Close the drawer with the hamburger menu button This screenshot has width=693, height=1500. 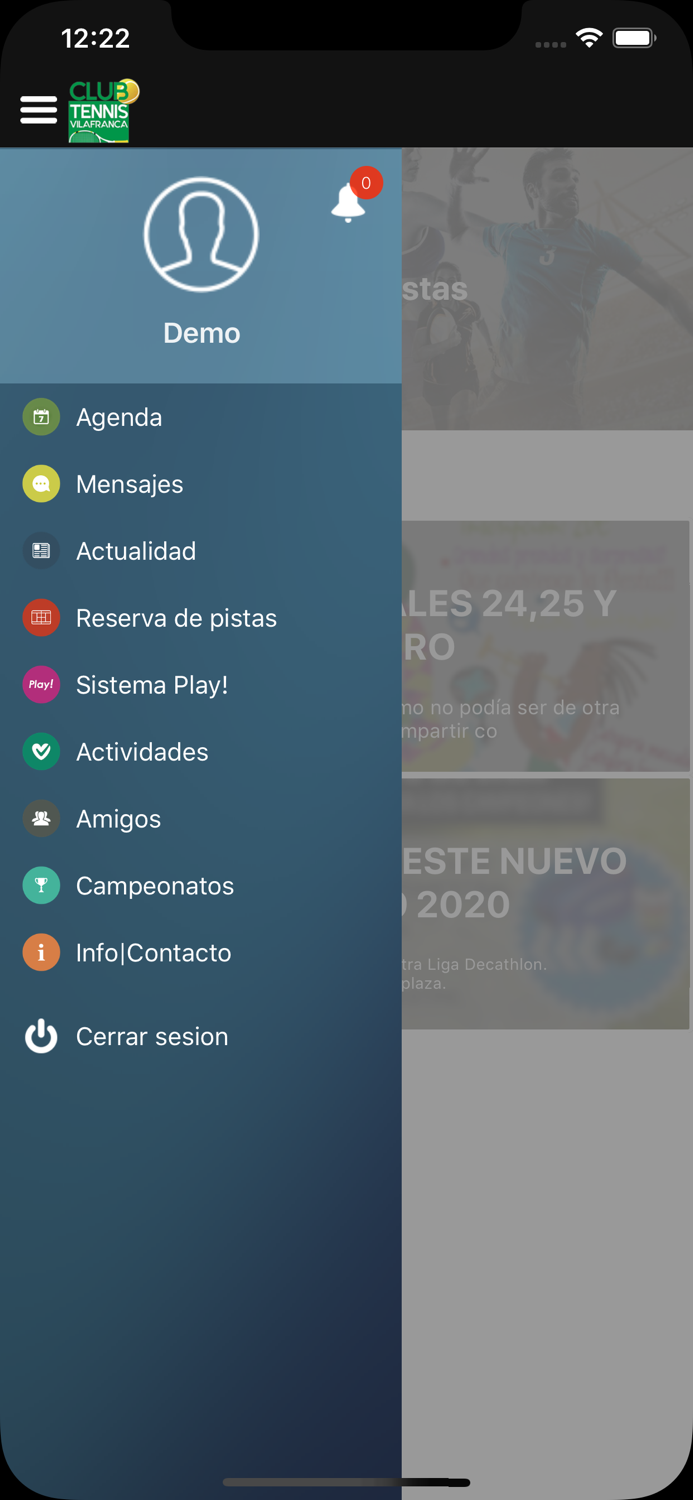point(38,110)
